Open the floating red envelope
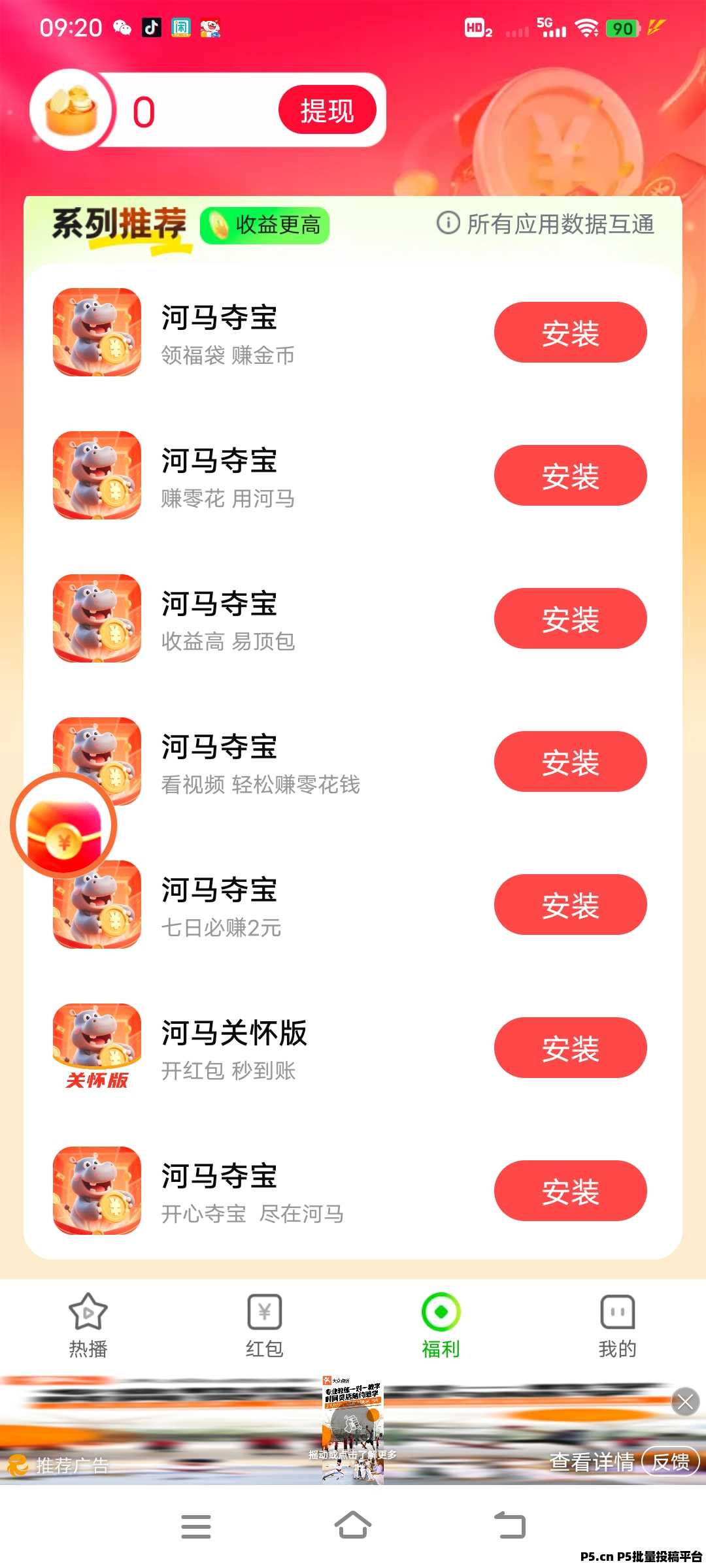The height and width of the screenshot is (1568, 706). [63, 826]
